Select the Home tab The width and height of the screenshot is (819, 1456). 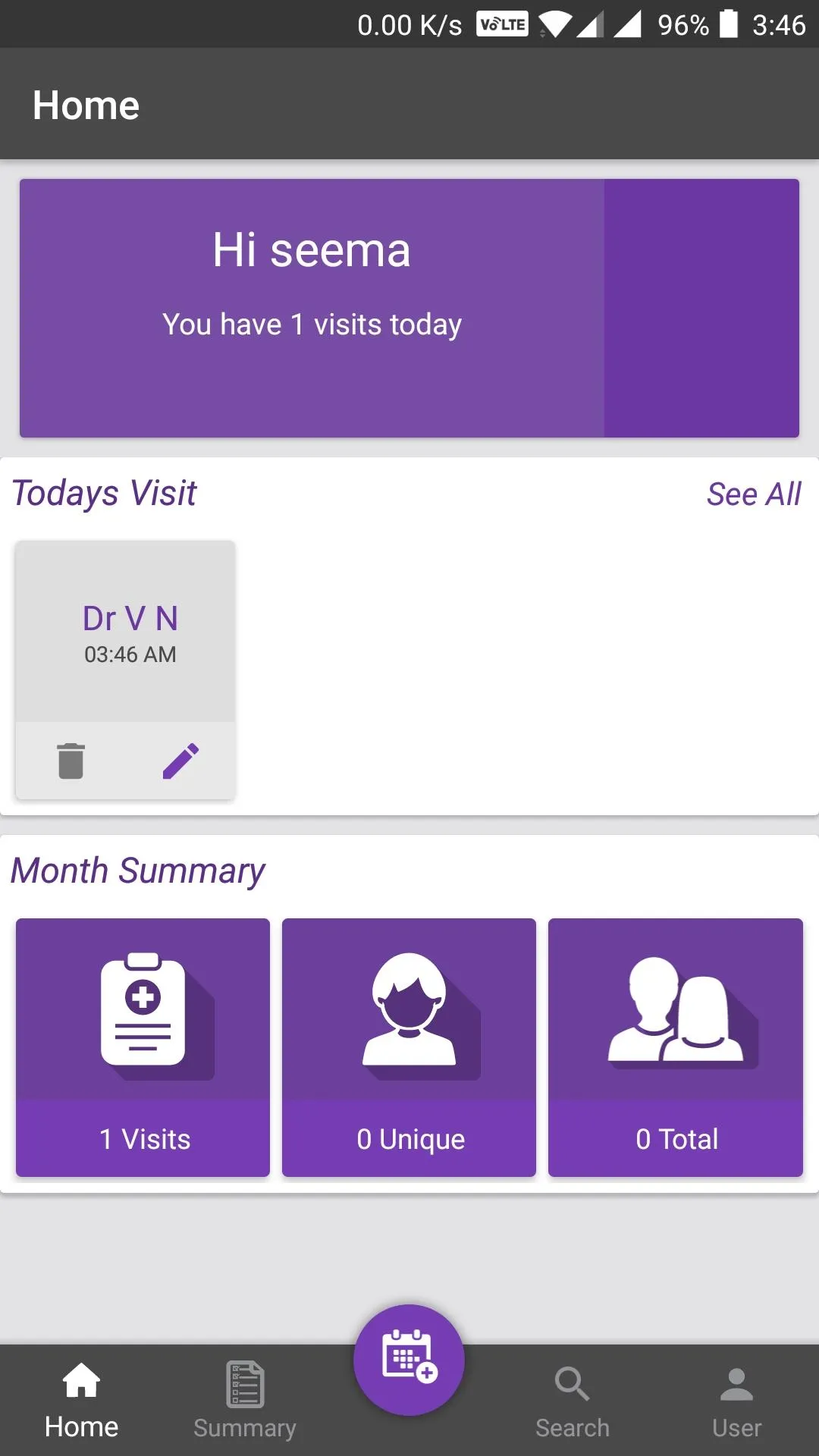click(x=81, y=1401)
